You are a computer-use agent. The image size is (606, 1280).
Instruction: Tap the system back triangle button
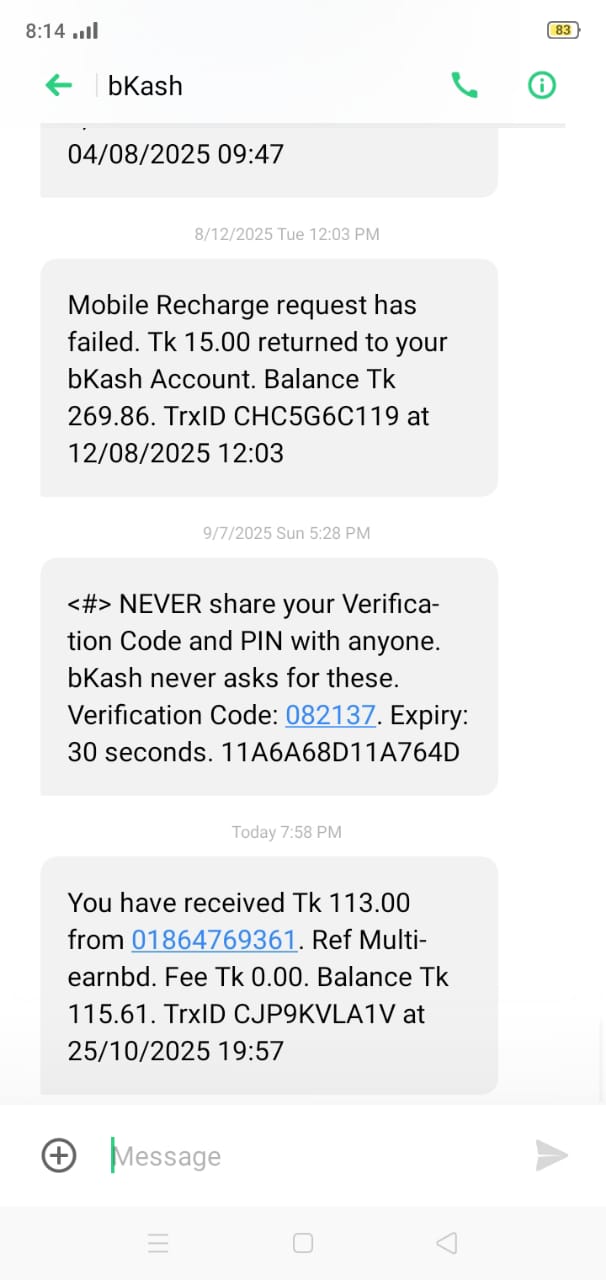(x=447, y=1243)
